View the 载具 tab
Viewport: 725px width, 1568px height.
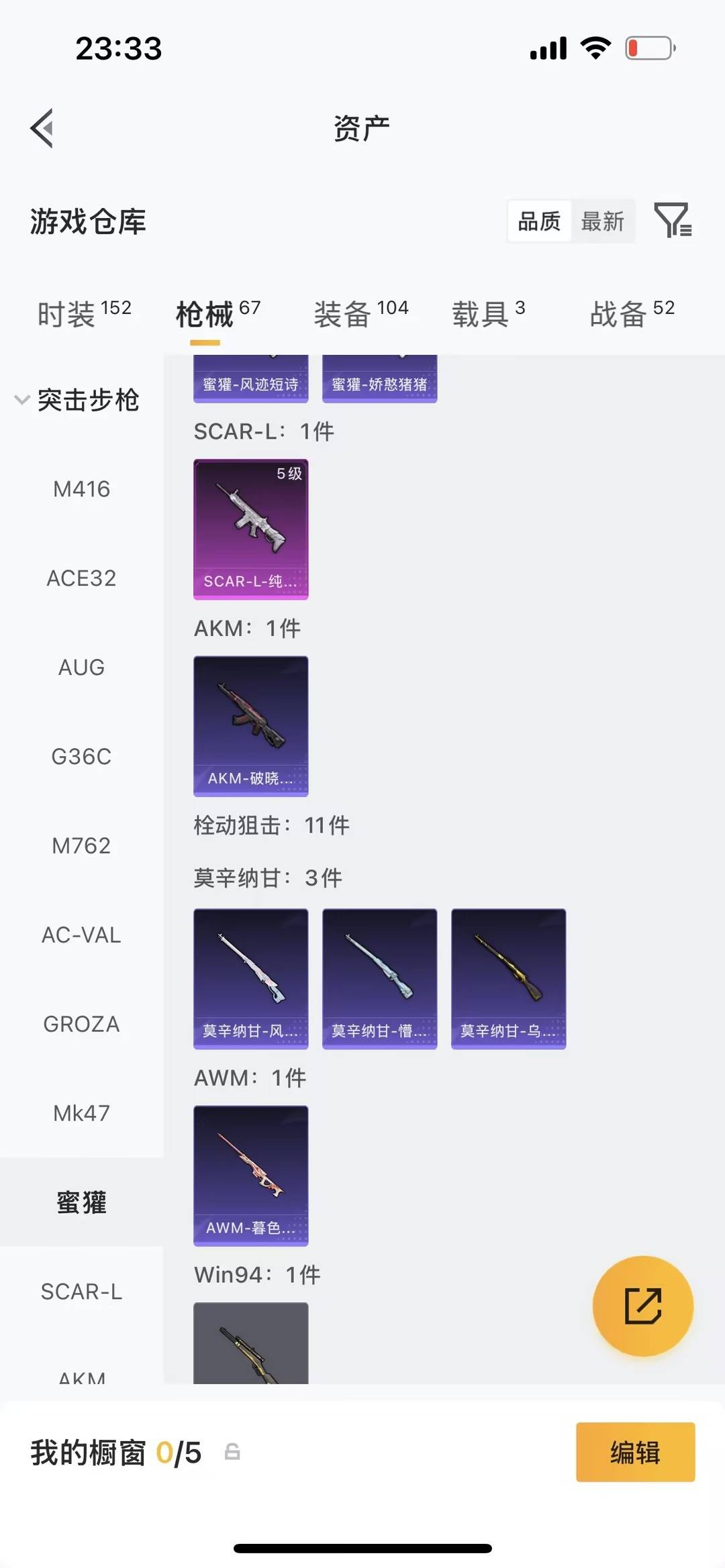click(x=480, y=314)
